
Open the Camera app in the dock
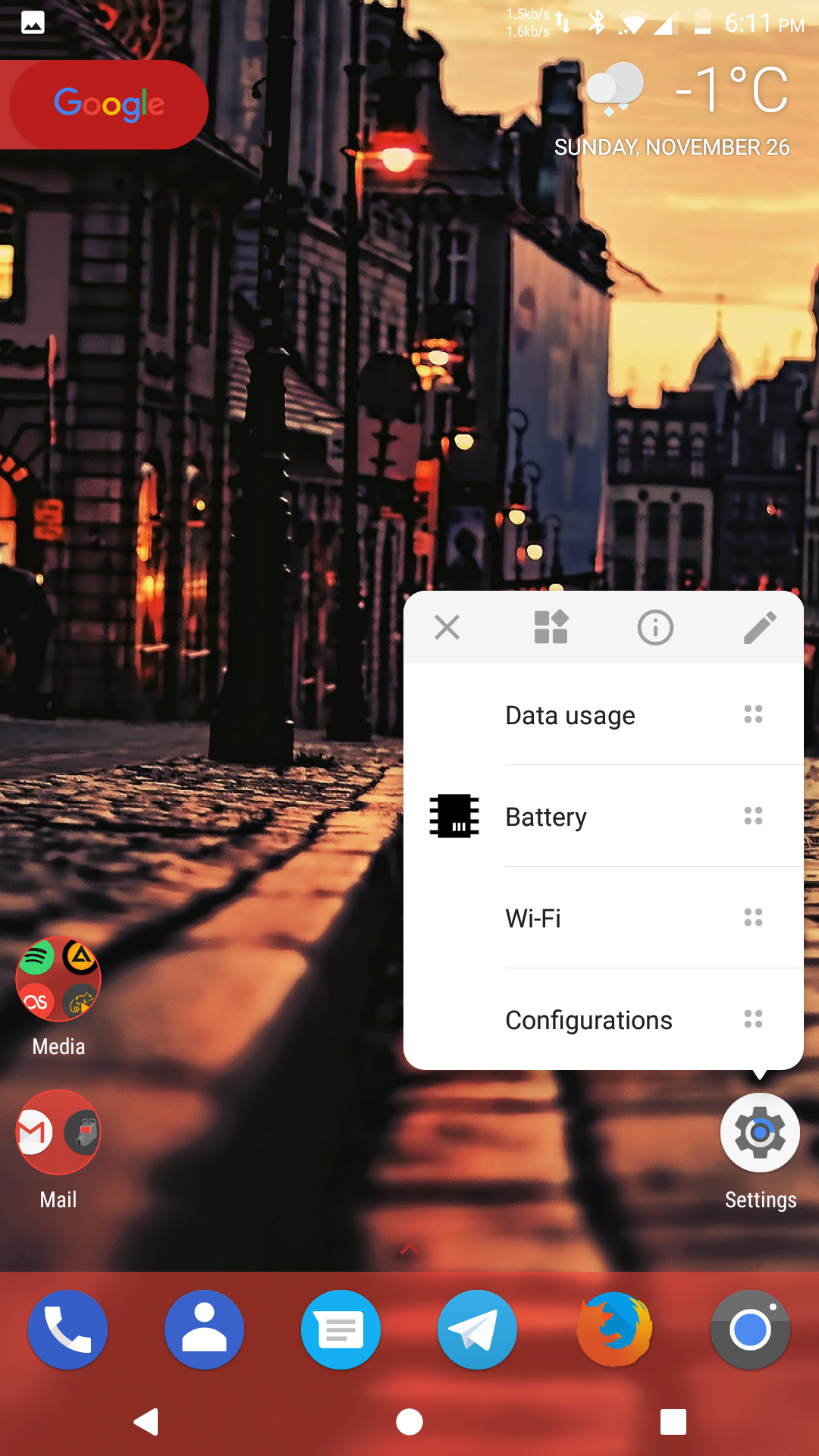(x=751, y=1329)
